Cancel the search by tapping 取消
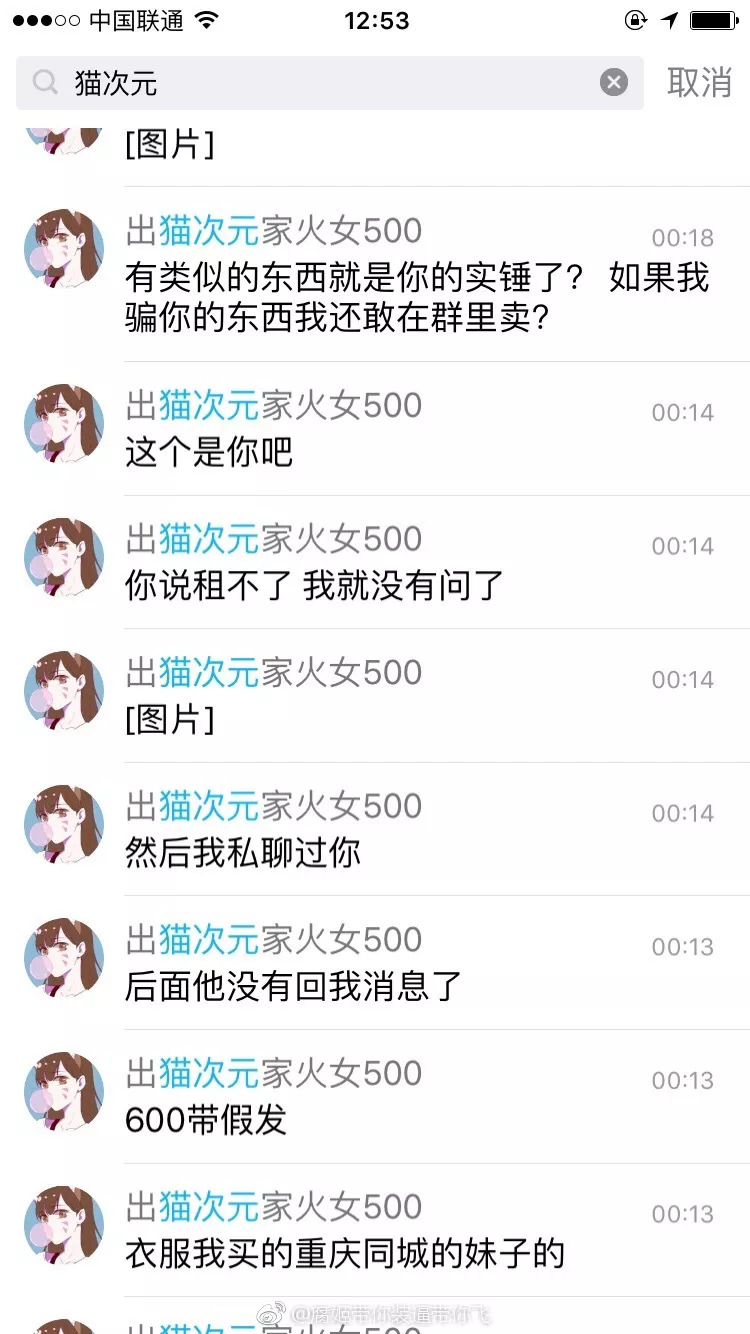Image resolution: width=750 pixels, height=1334 pixels. pos(699,83)
